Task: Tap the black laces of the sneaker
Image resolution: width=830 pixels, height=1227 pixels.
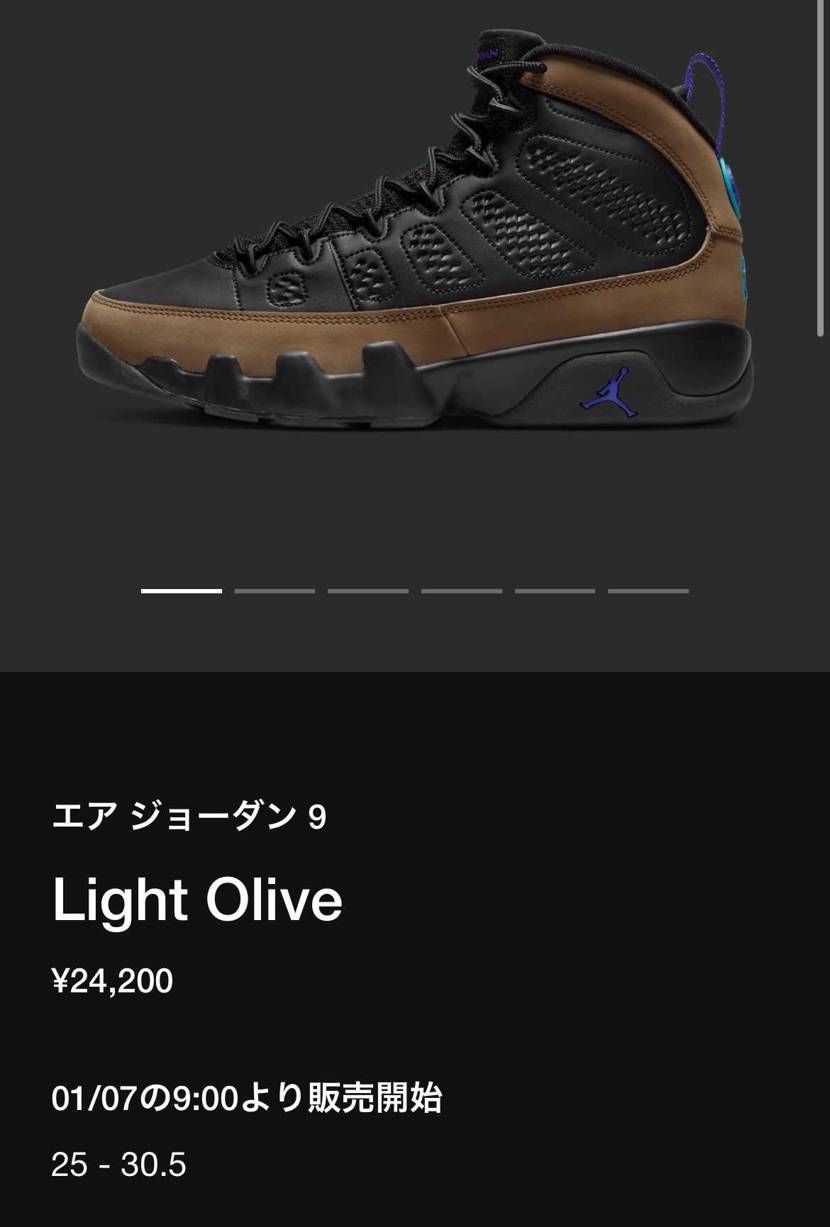Action: click(380, 180)
